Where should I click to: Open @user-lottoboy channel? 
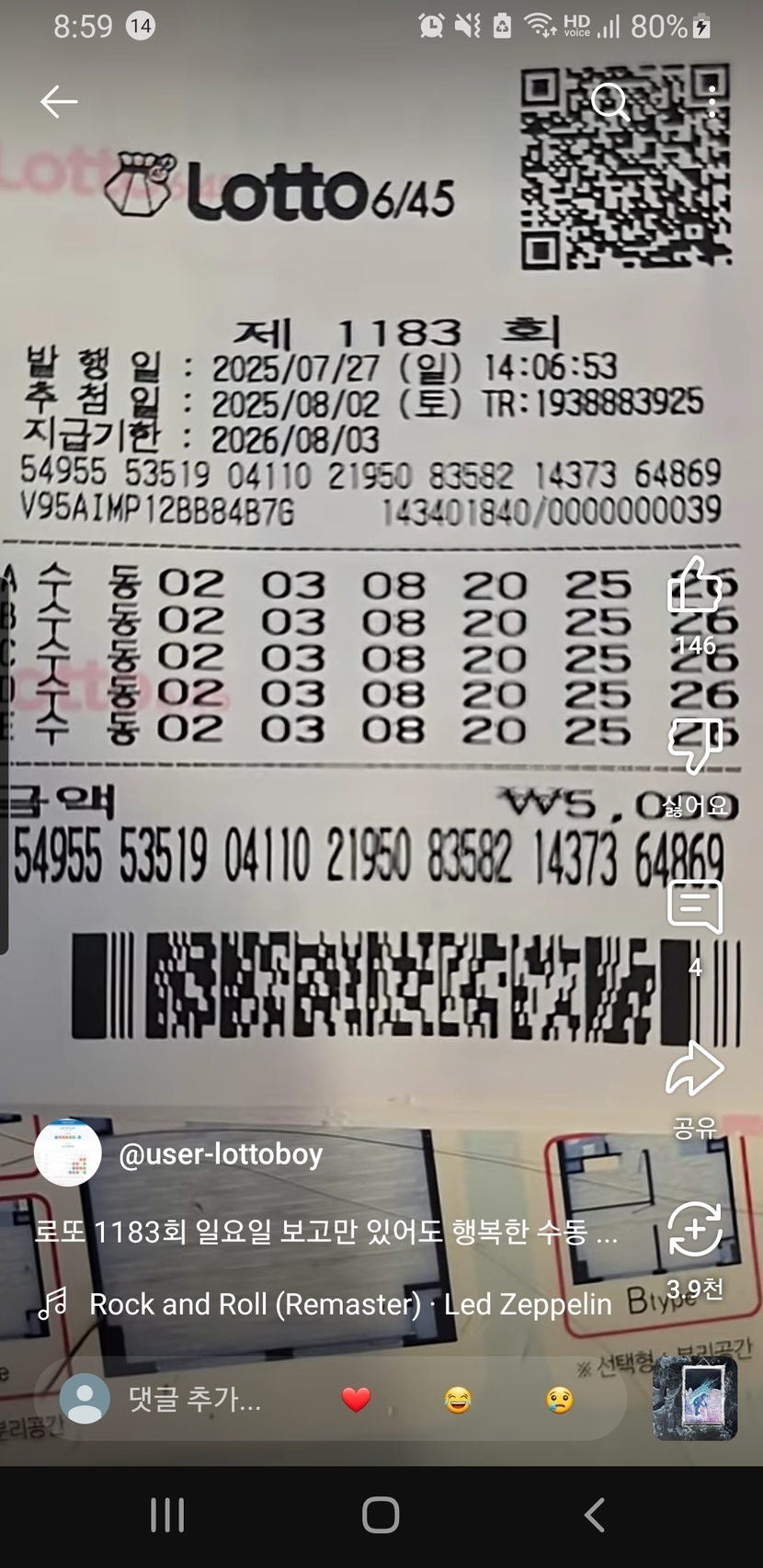pos(221,1154)
